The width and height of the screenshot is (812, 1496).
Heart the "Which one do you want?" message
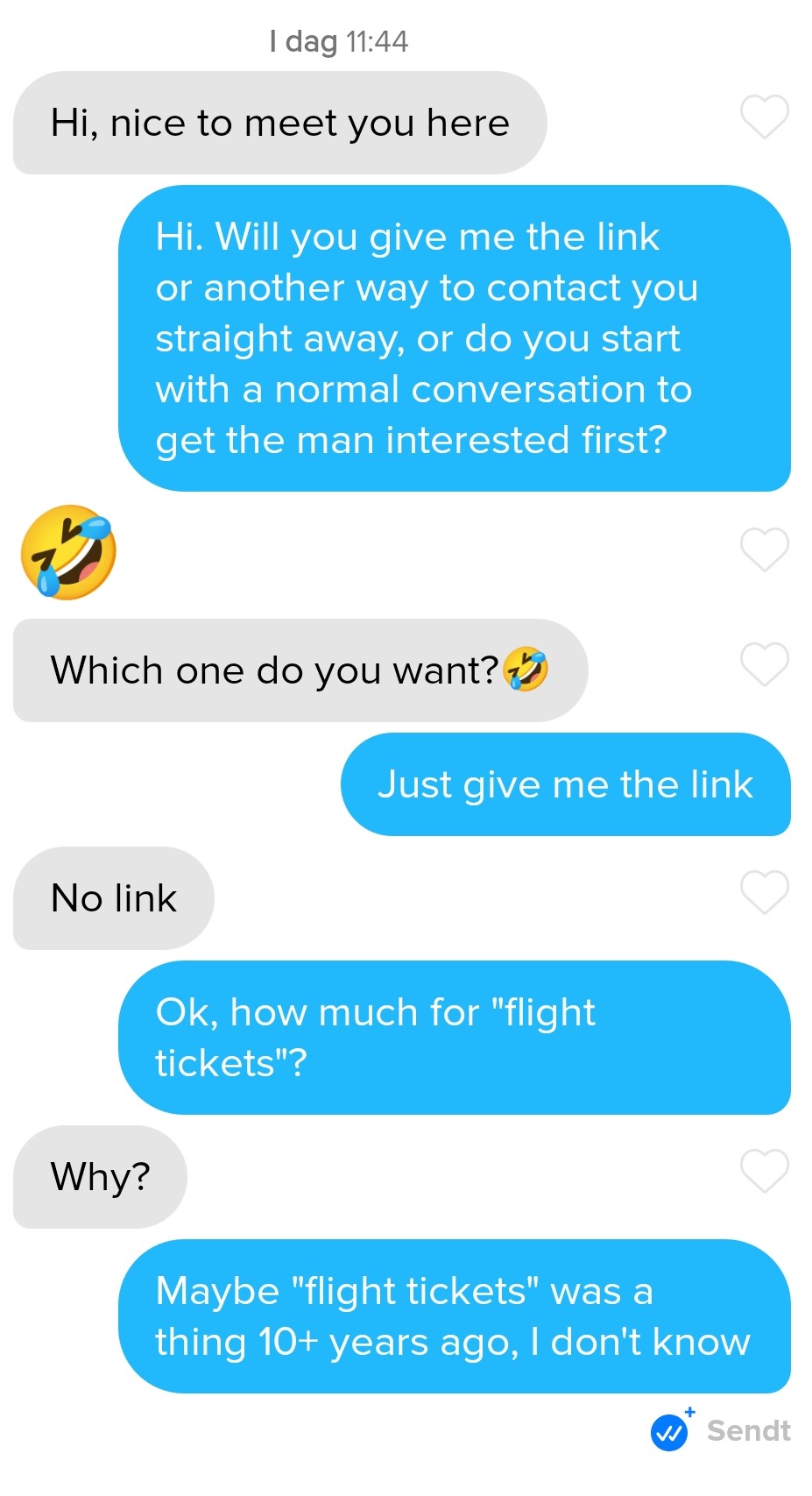pyautogui.click(x=765, y=664)
